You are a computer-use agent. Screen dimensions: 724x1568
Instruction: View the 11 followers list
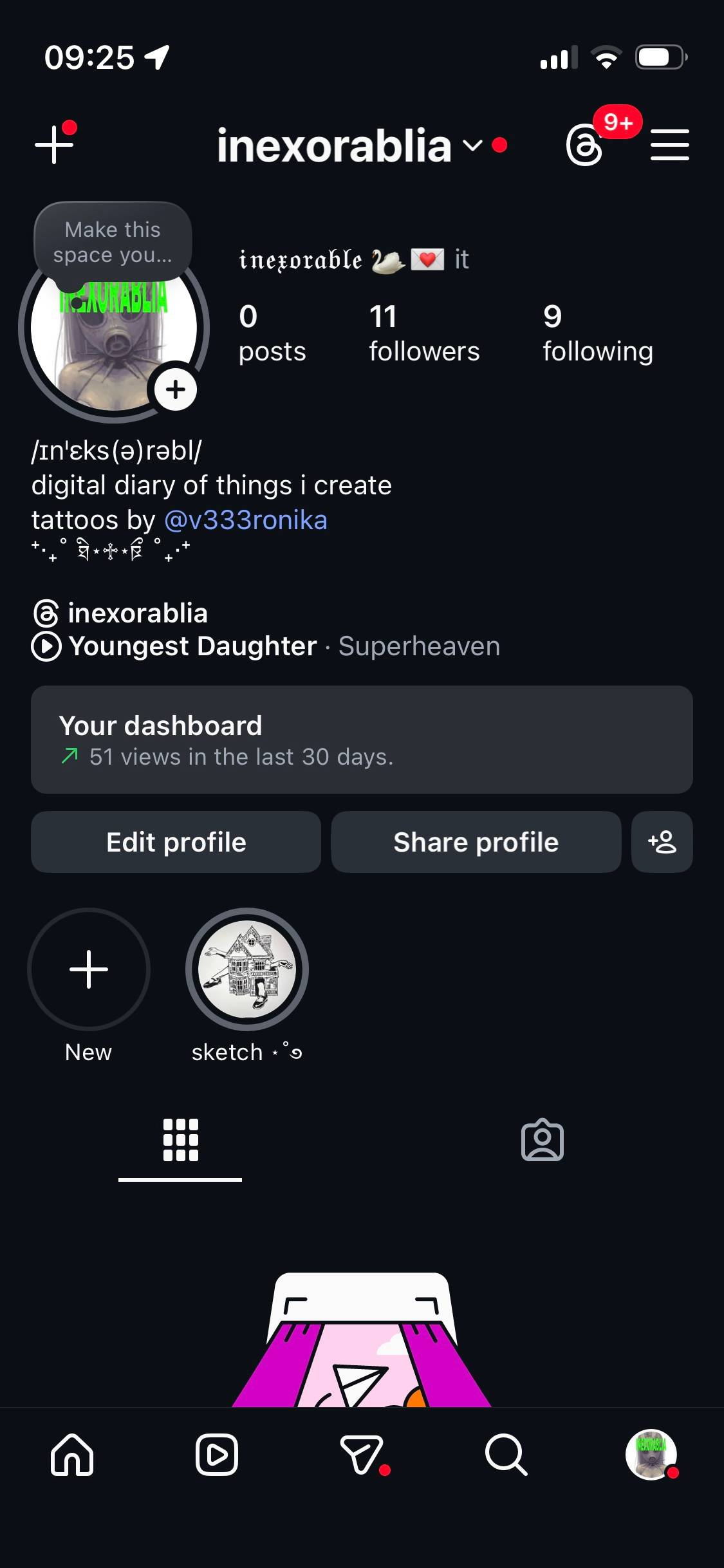point(423,333)
